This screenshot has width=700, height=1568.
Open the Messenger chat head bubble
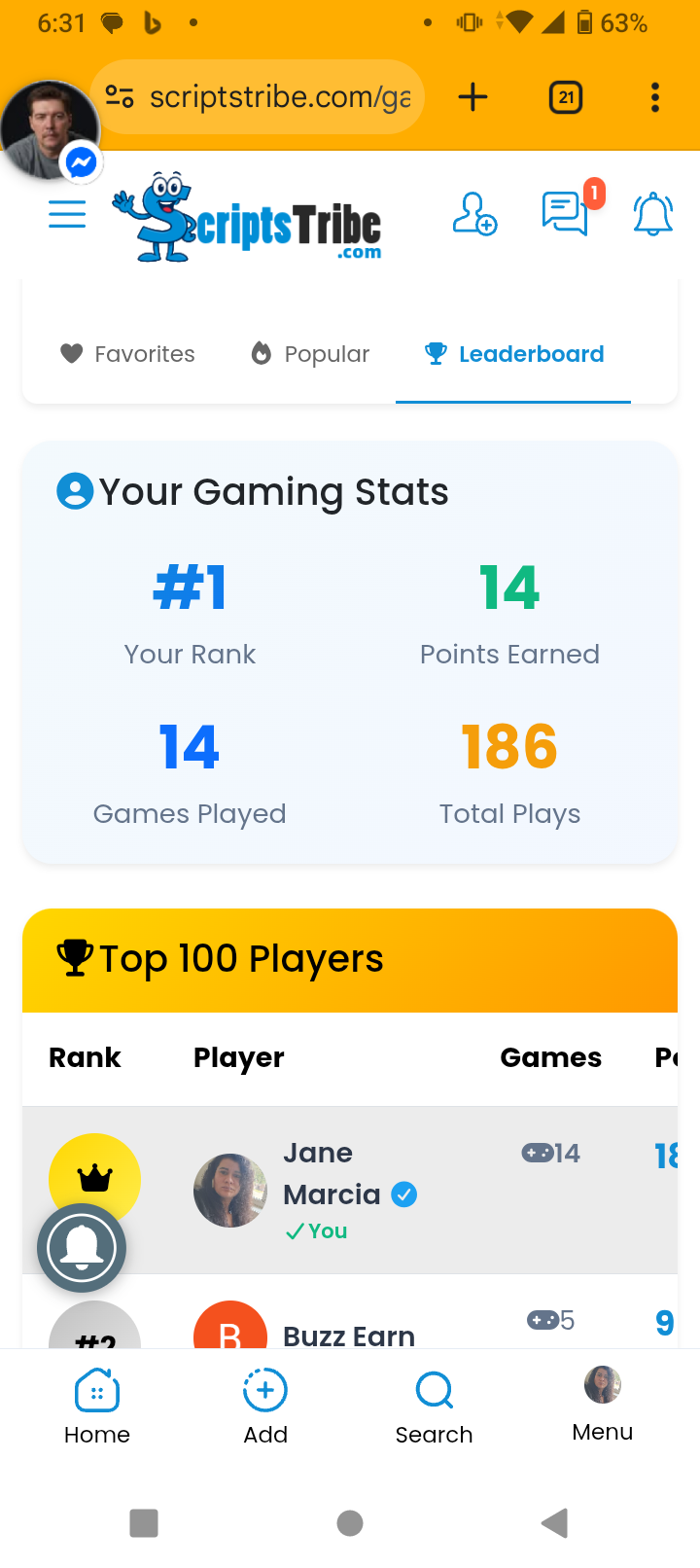[x=49, y=131]
